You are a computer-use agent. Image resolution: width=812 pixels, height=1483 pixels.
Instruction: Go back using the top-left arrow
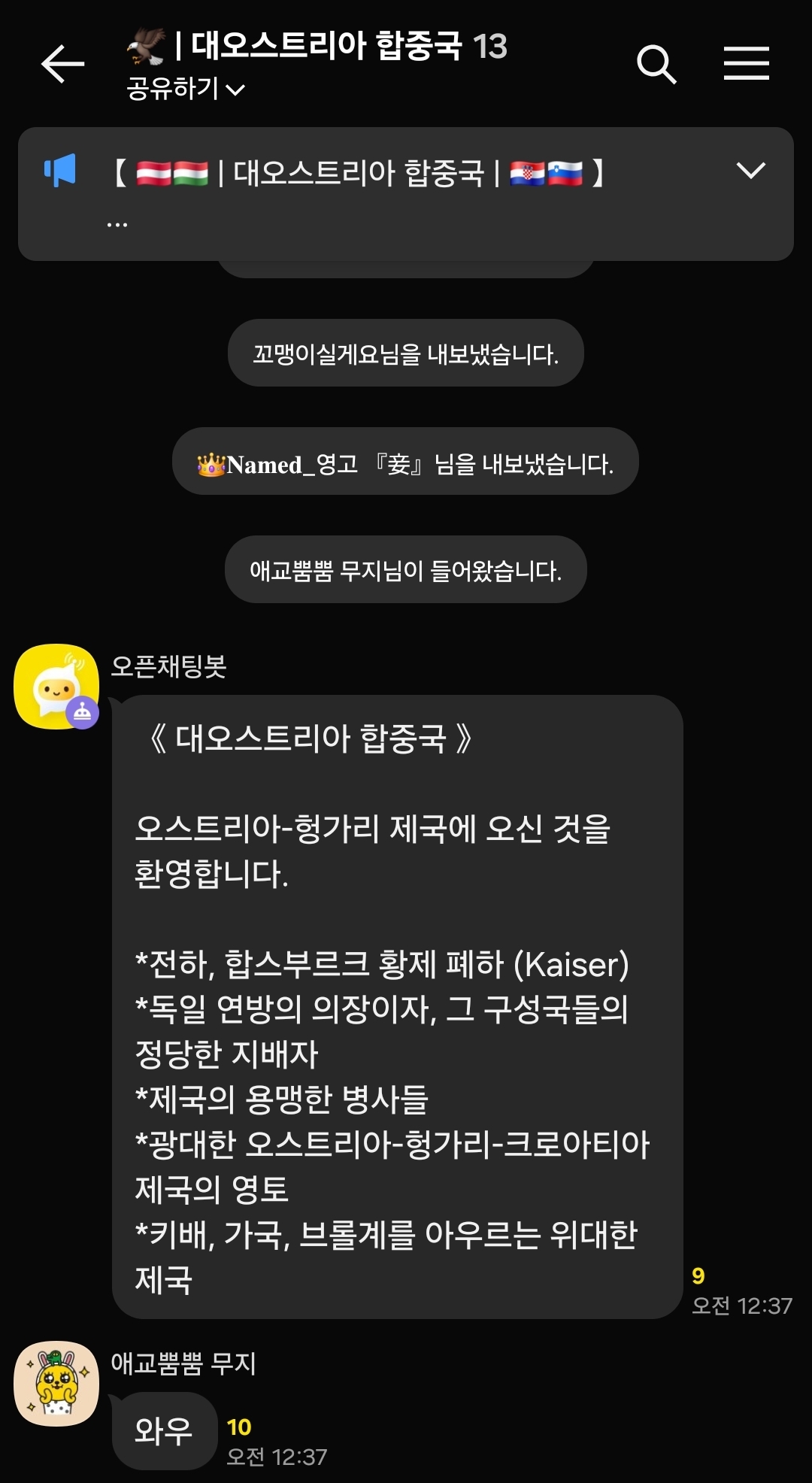(x=62, y=64)
